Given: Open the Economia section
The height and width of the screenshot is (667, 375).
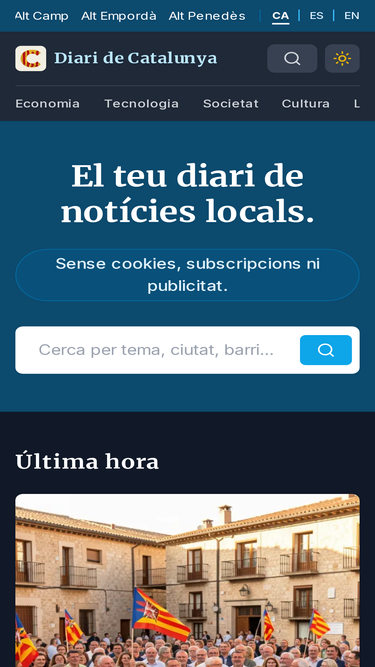Looking at the screenshot, I should [x=48, y=104].
